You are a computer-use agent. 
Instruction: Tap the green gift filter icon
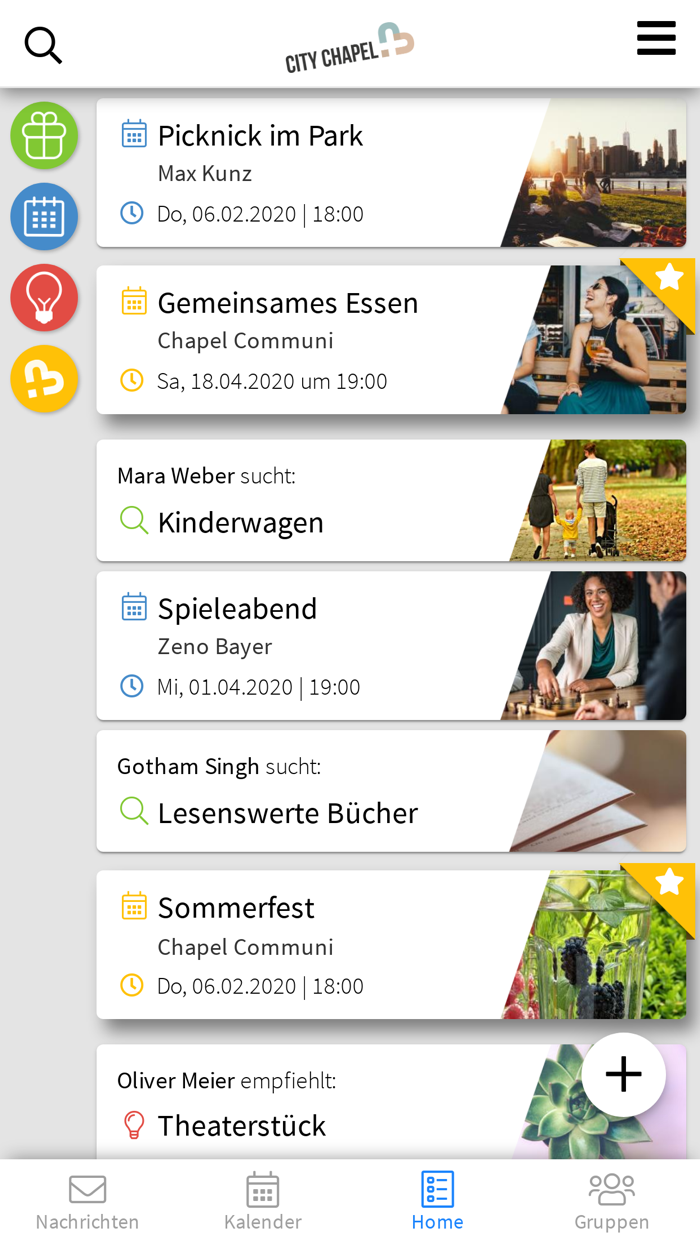[x=44, y=135]
